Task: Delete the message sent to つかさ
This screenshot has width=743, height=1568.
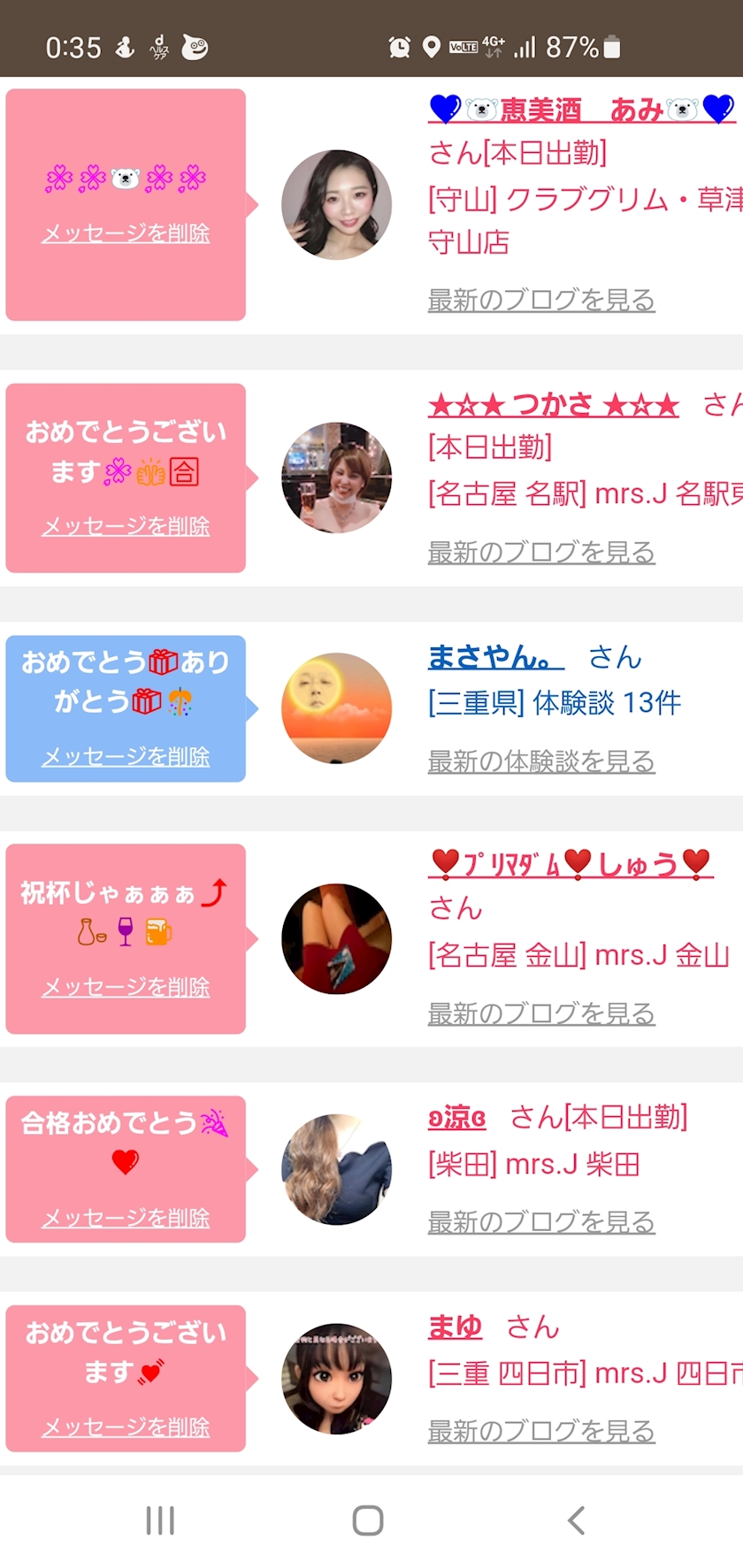Action: (x=126, y=526)
